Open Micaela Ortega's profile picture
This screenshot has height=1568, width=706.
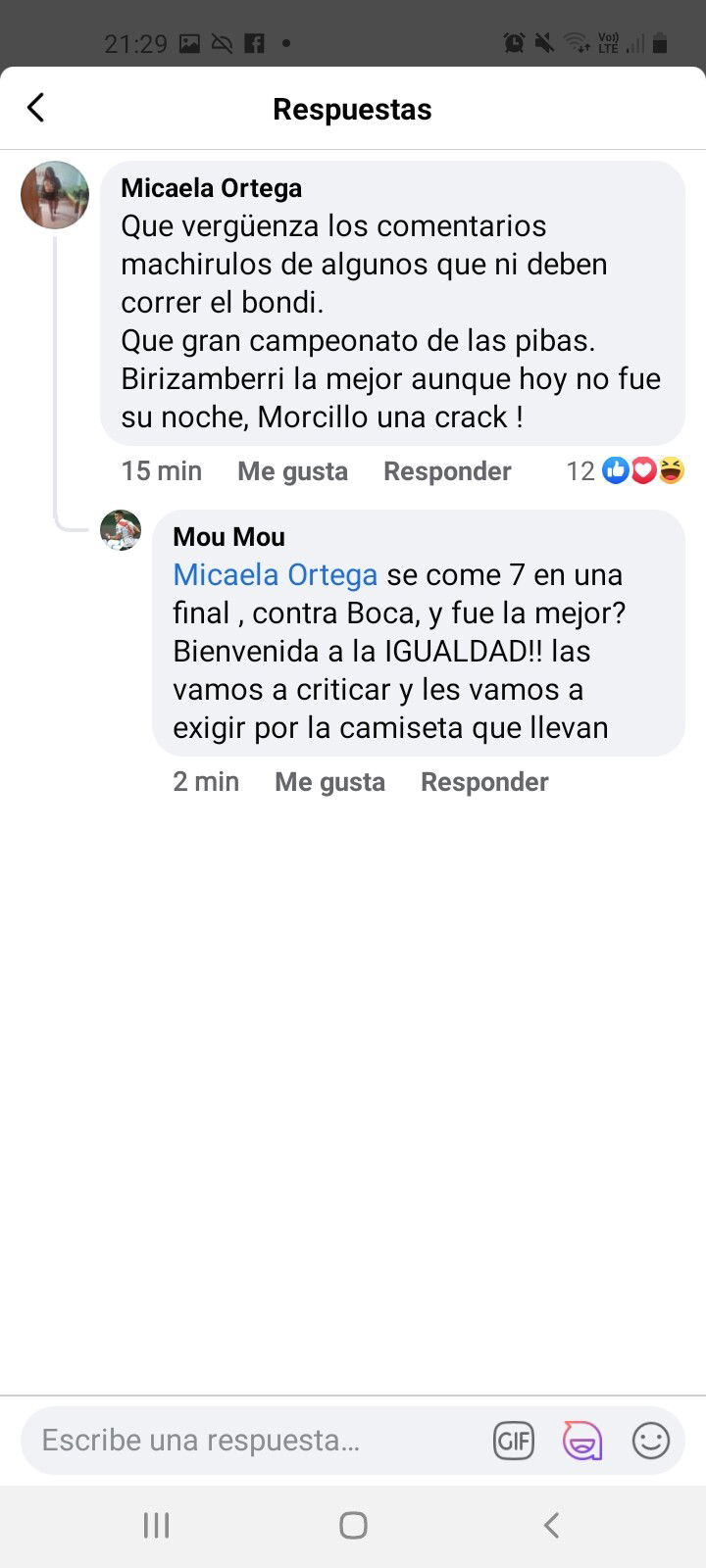tap(55, 195)
